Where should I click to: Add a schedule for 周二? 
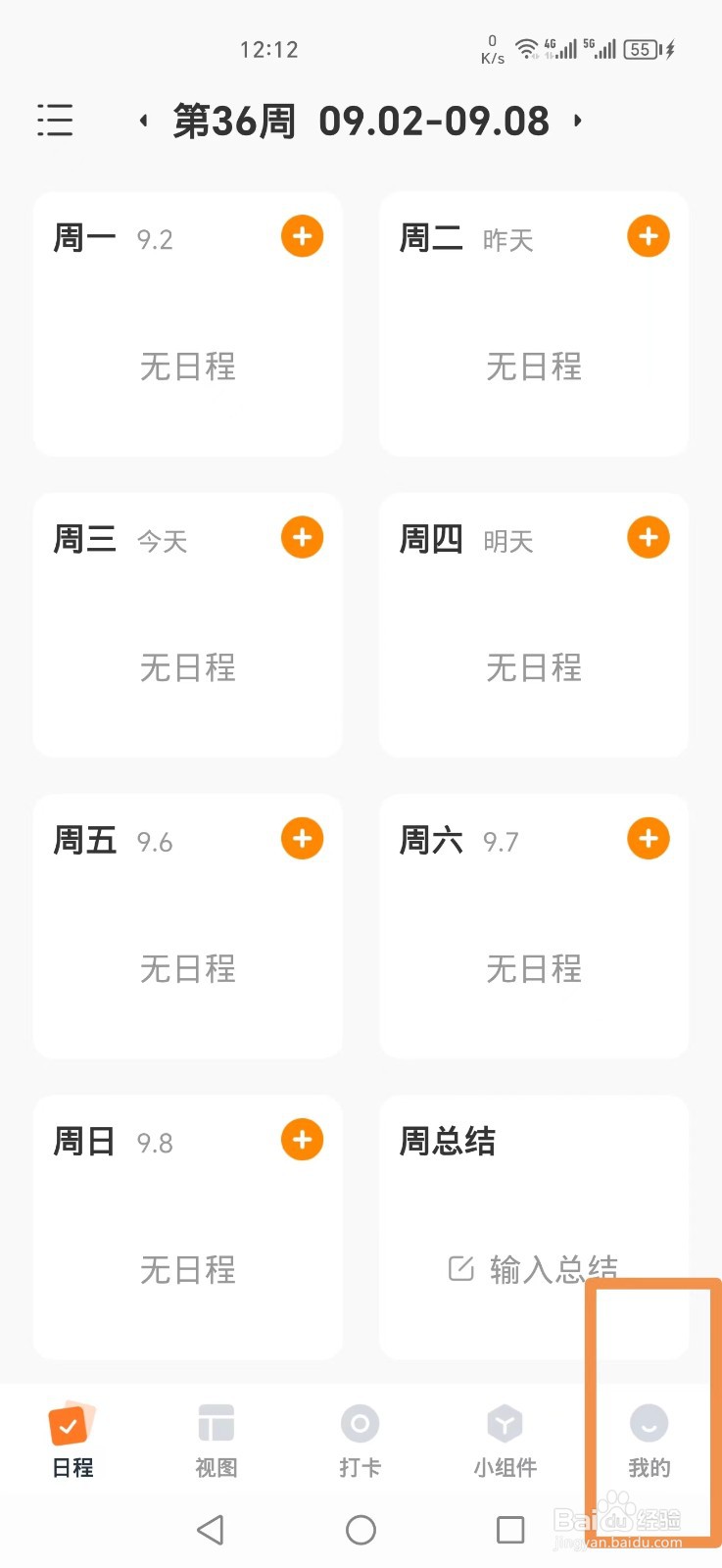pos(649,236)
